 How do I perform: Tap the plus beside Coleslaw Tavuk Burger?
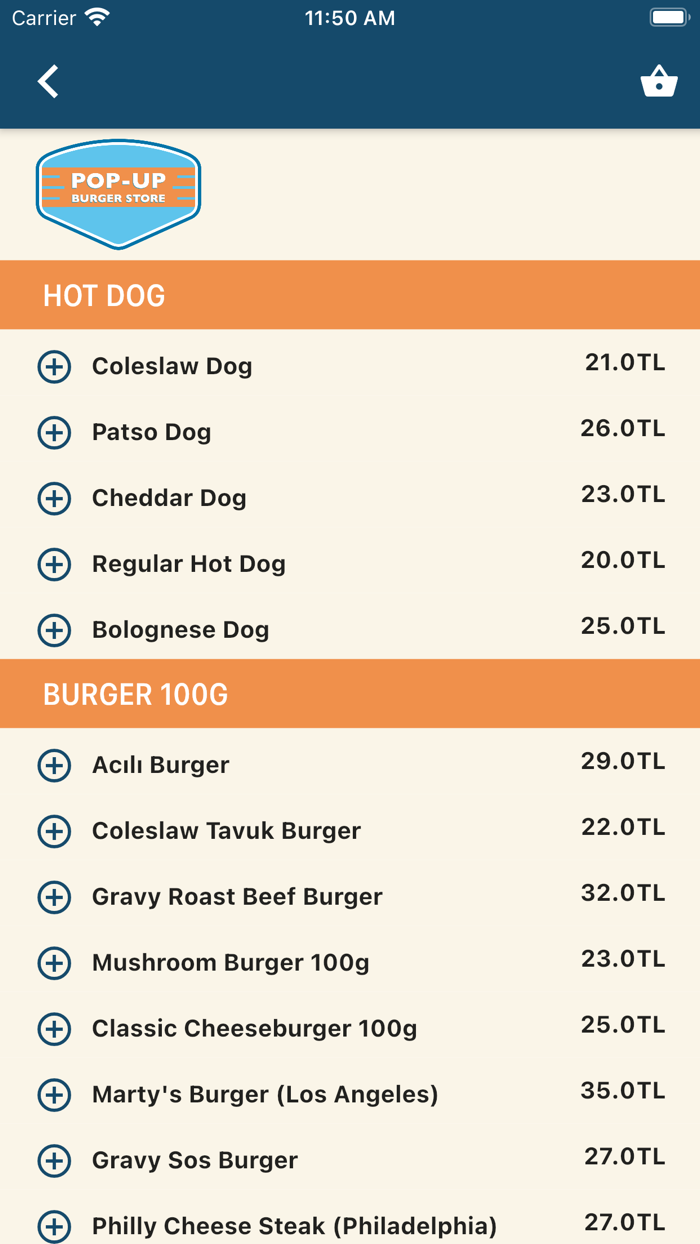click(x=54, y=832)
